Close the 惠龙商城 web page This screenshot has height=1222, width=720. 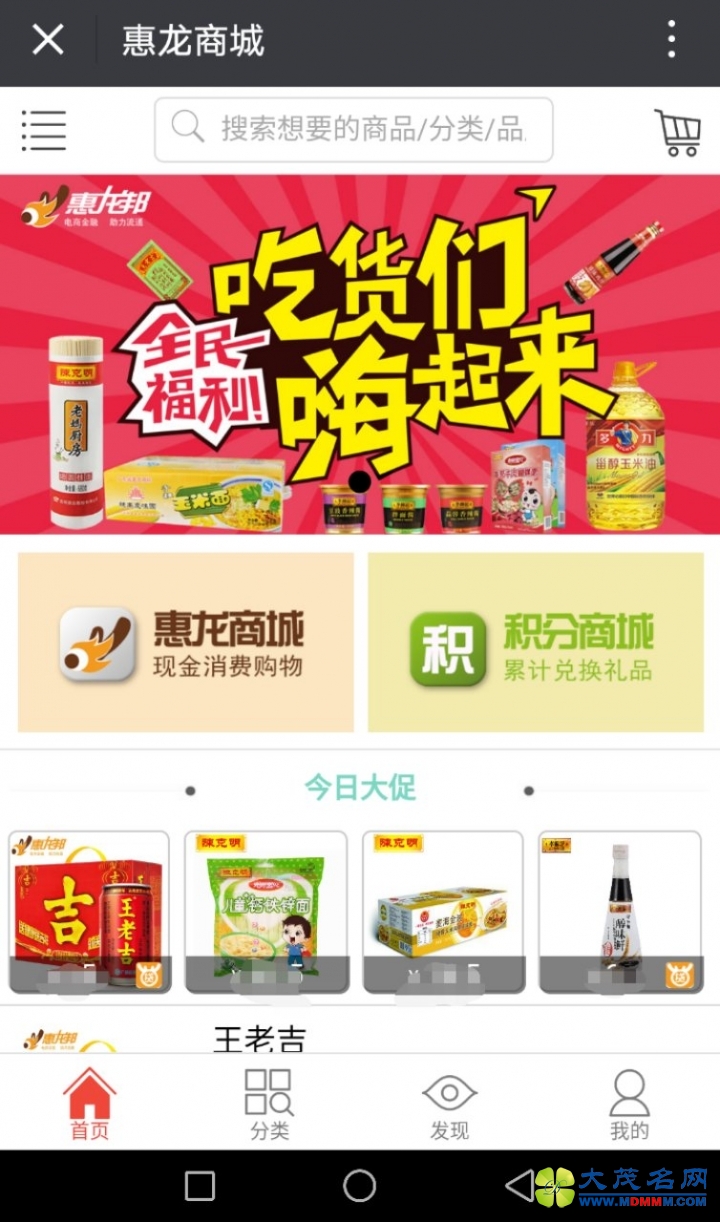pyautogui.click(x=47, y=41)
